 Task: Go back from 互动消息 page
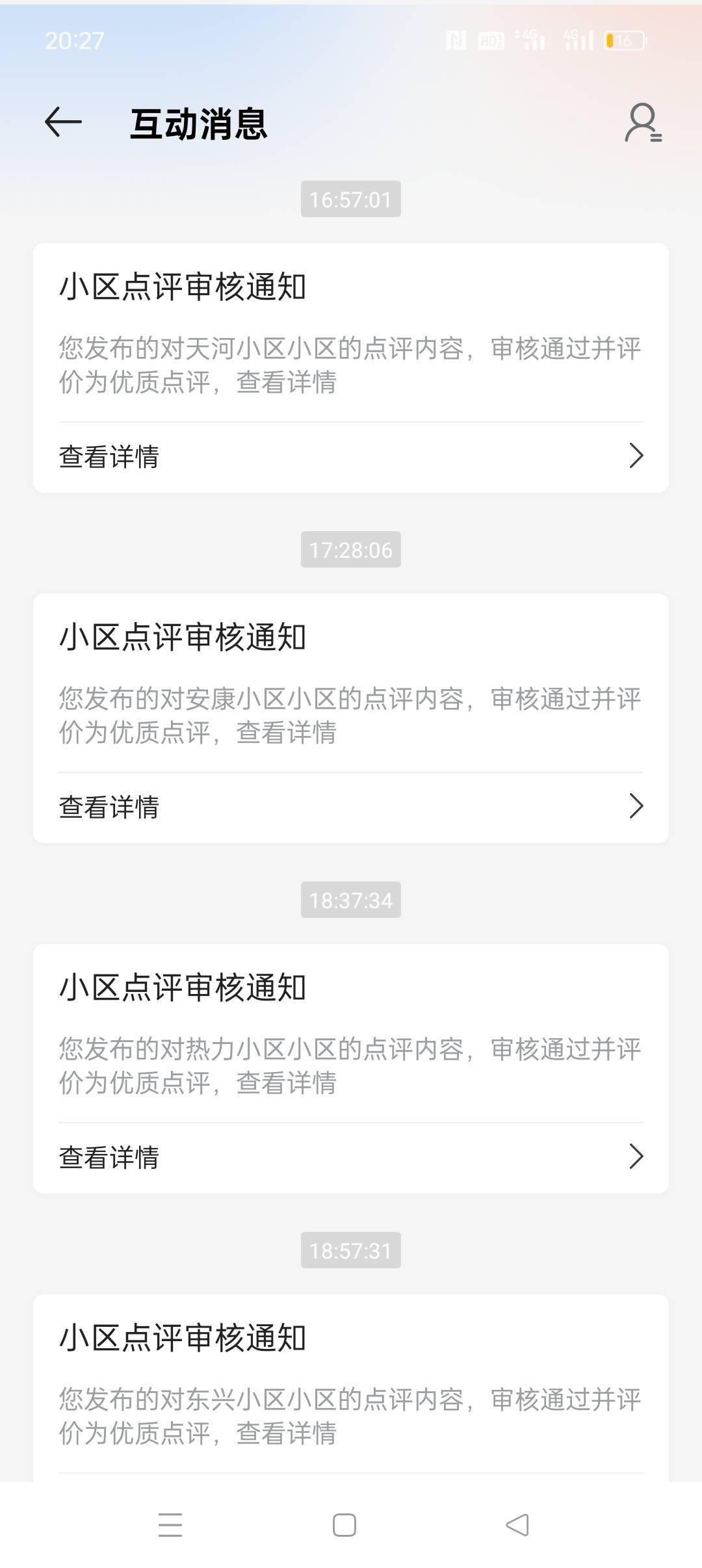point(63,122)
